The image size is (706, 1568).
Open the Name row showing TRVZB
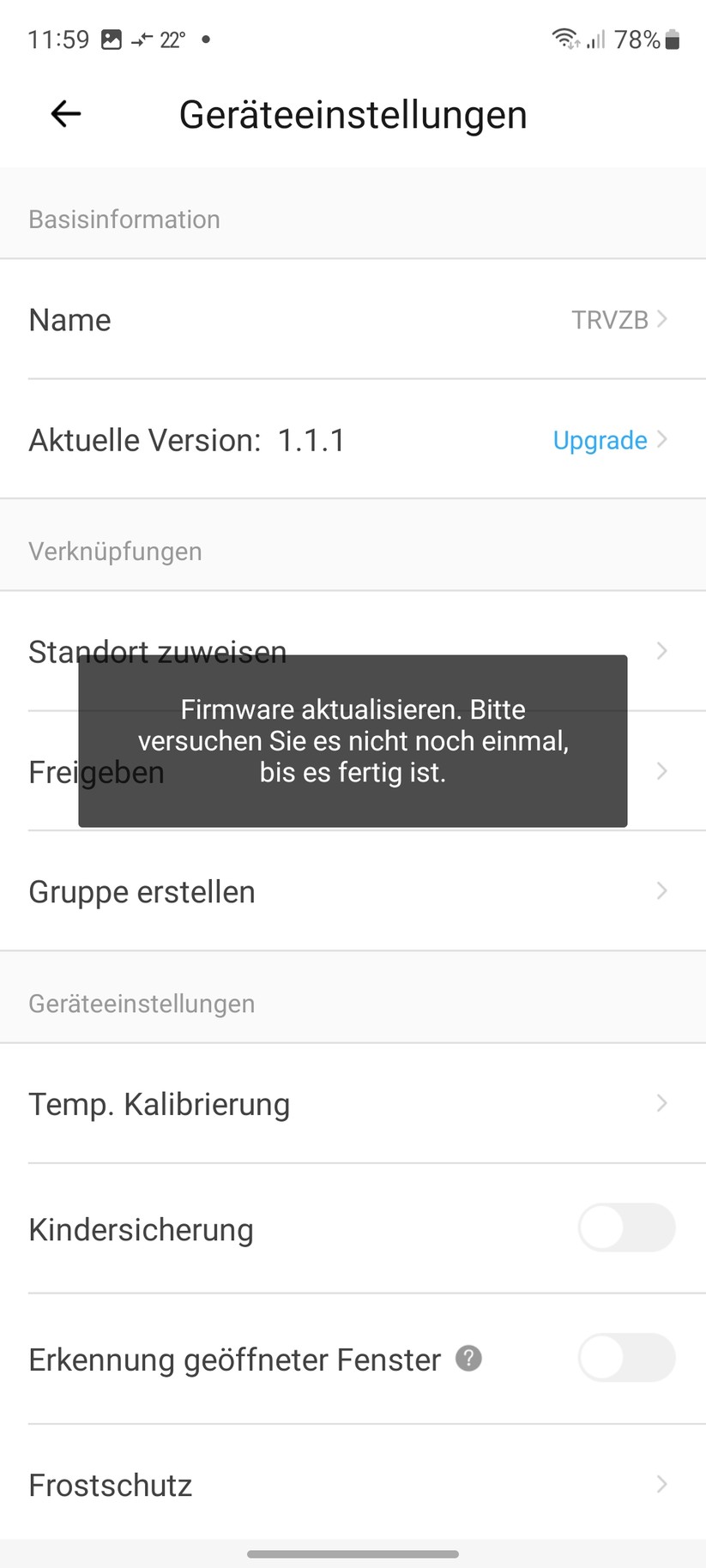coord(353,320)
